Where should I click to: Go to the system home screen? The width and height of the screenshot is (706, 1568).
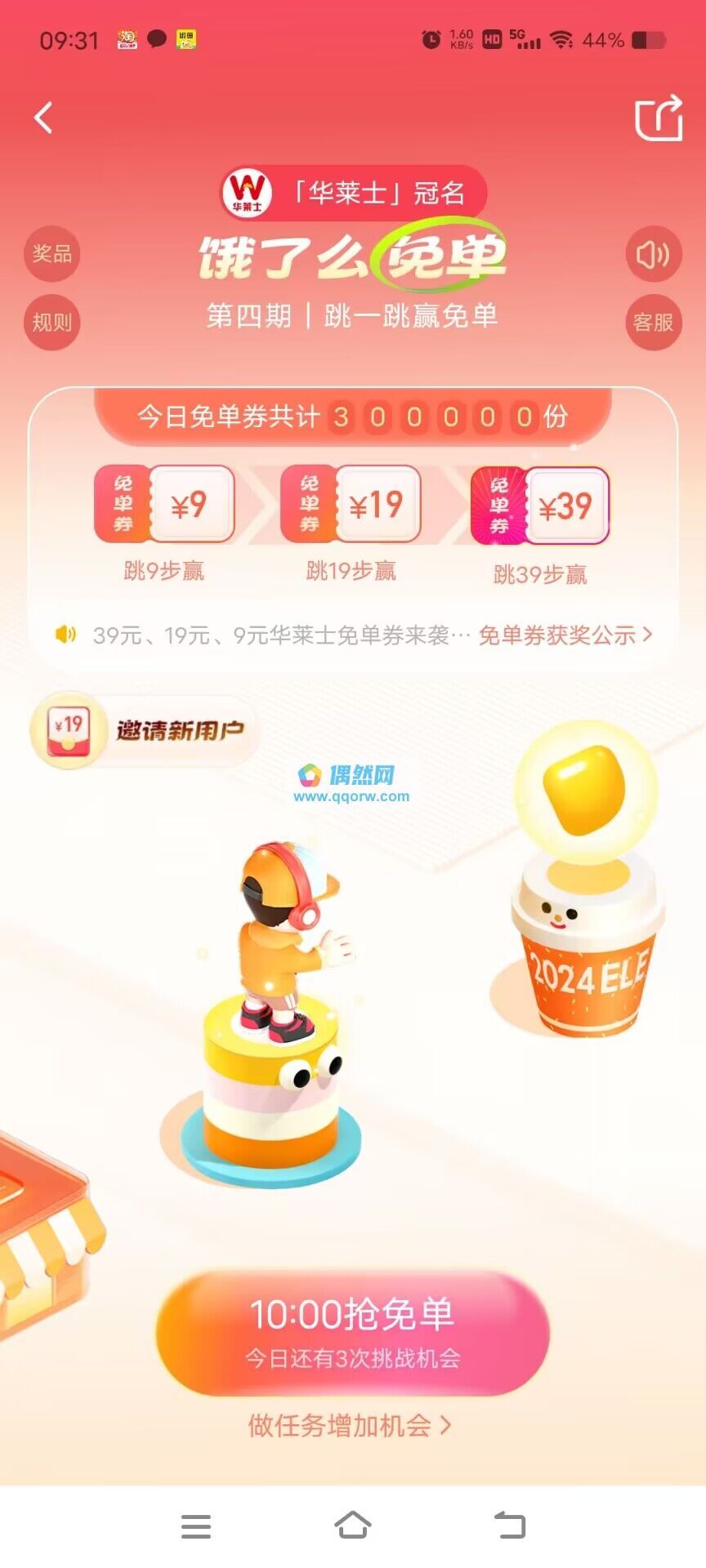coord(352,1525)
